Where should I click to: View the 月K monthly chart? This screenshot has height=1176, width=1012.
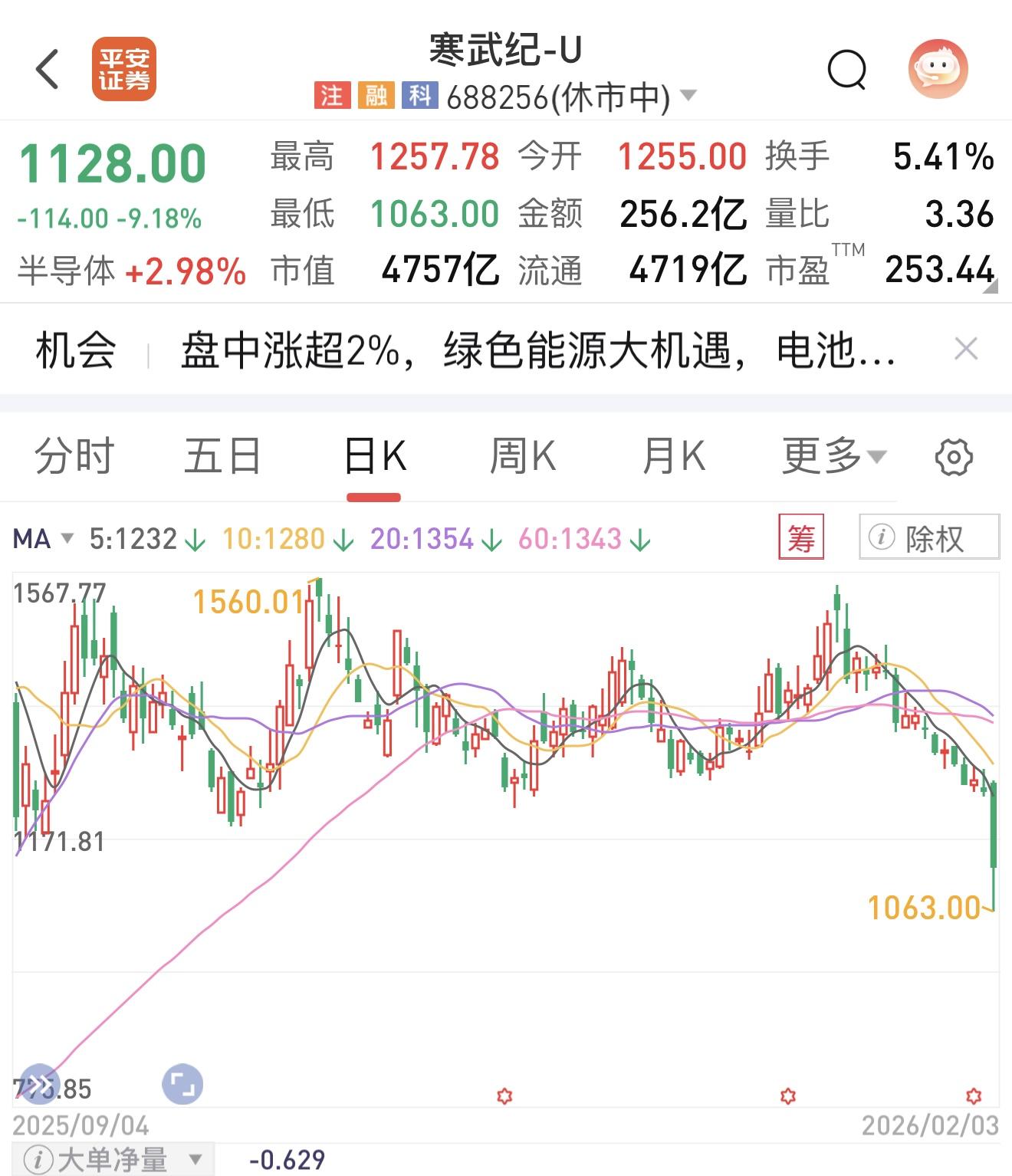(x=673, y=456)
